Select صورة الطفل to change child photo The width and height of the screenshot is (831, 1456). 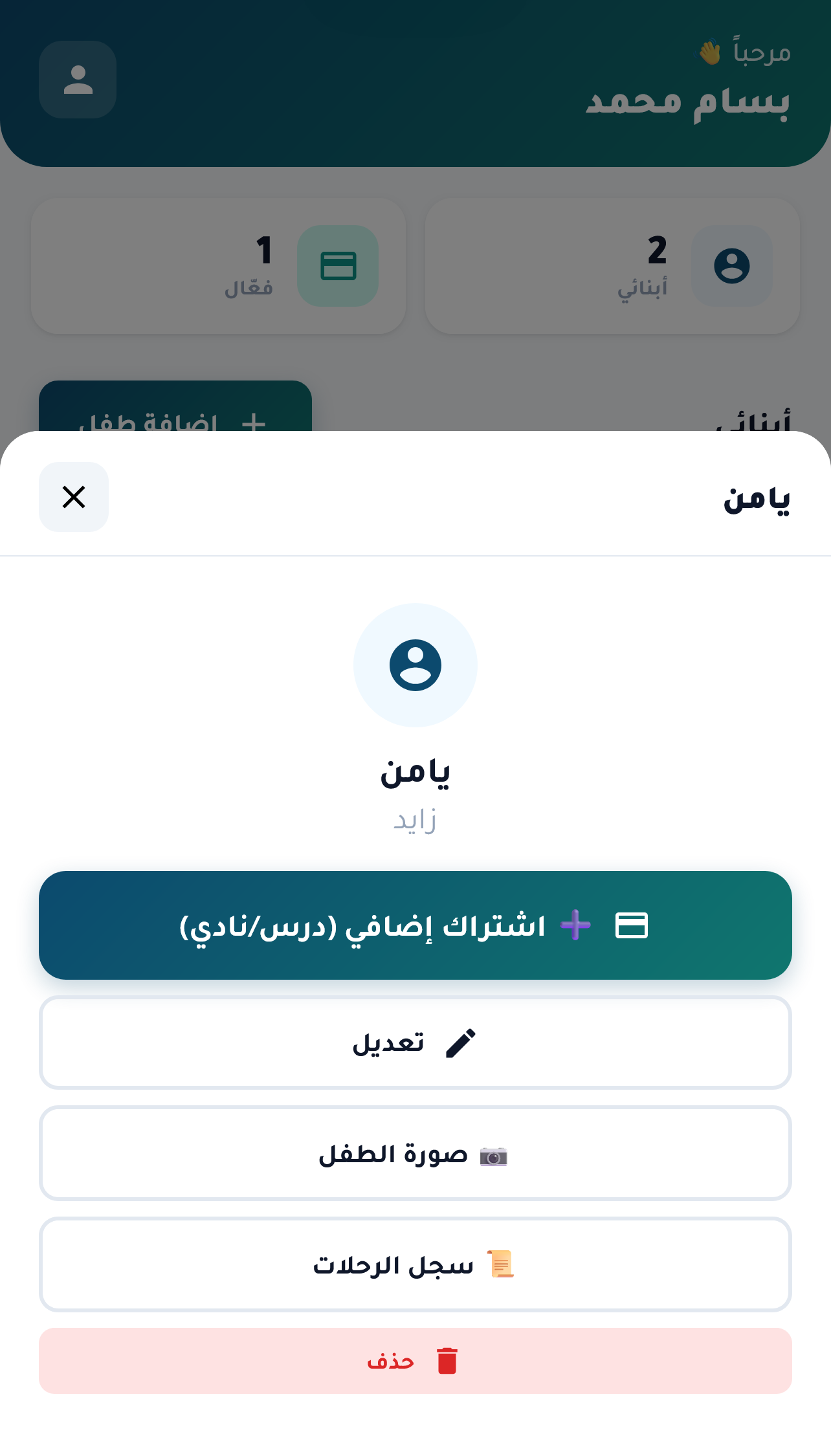(x=415, y=1154)
